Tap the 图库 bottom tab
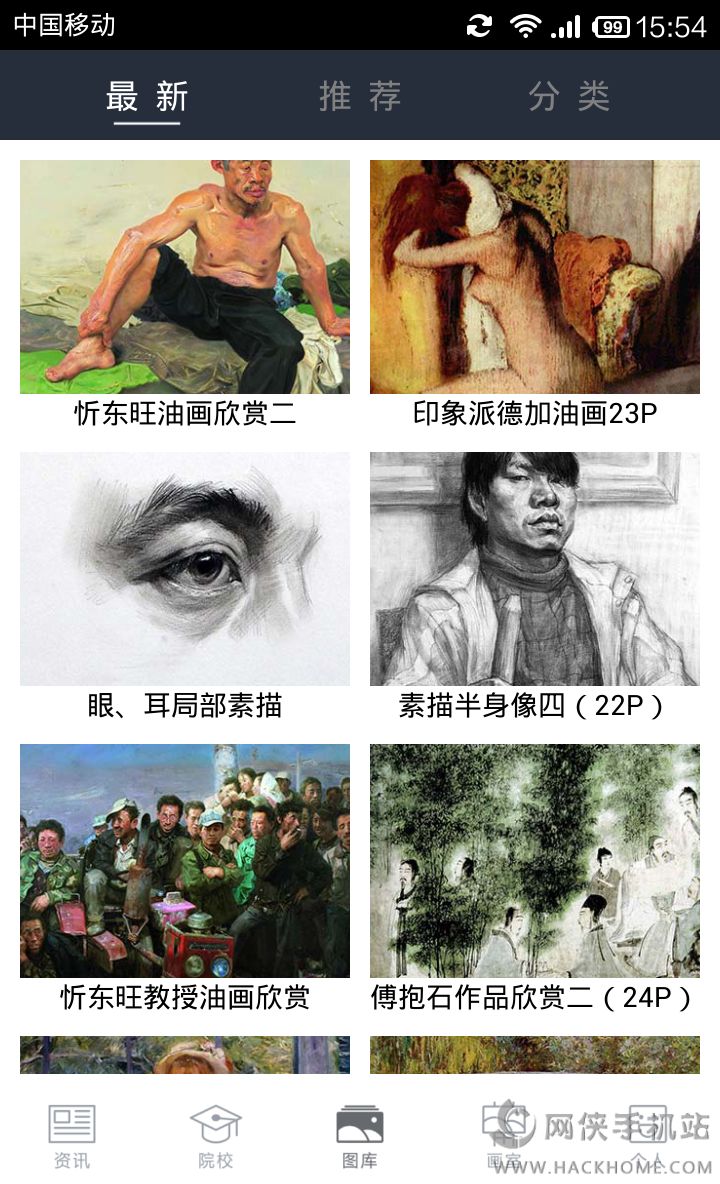The height and width of the screenshot is (1184, 720). point(360,1137)
